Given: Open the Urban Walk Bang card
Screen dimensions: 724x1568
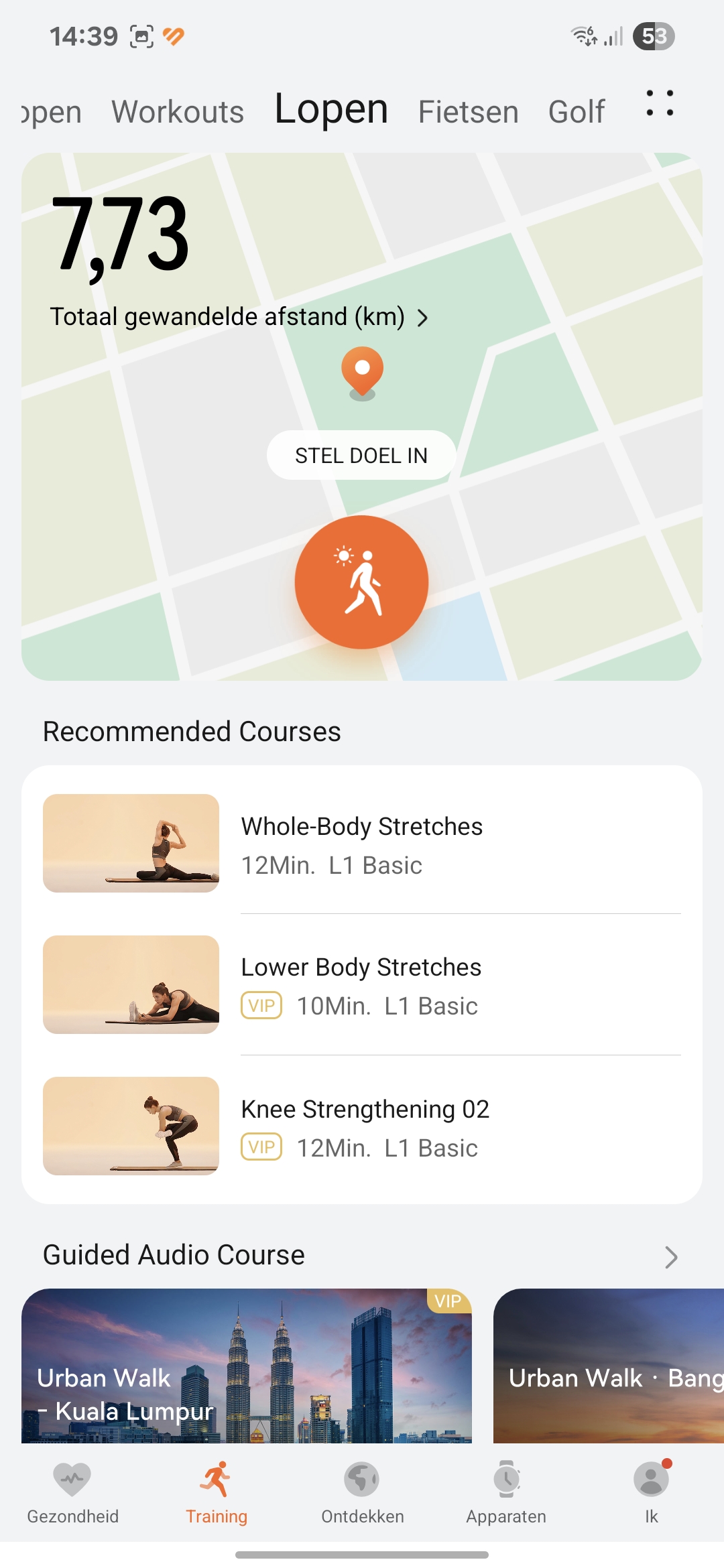Looking at the screenshot, I should pos(609,1366).
